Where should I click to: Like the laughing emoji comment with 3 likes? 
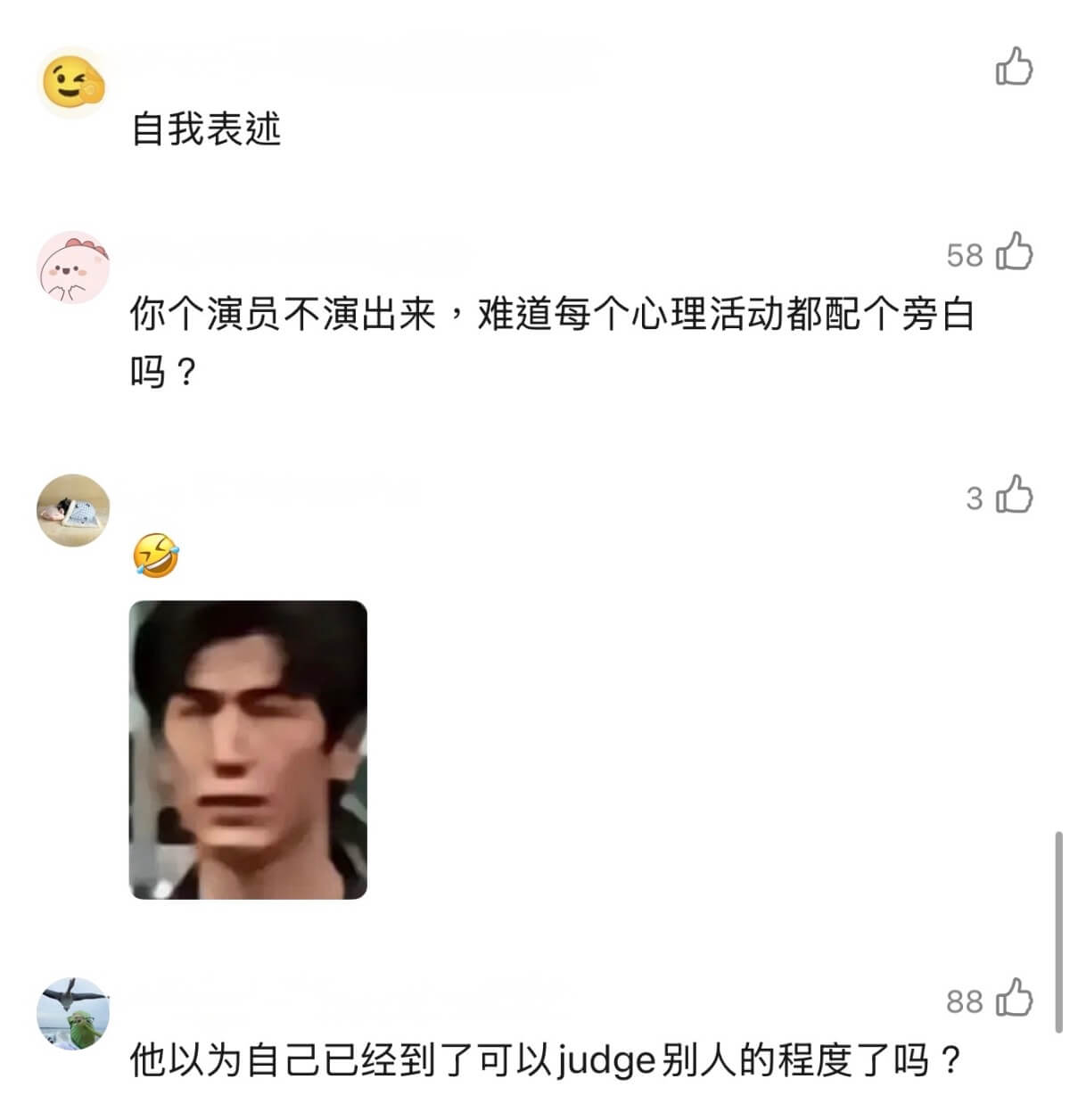coord(1014,495)
